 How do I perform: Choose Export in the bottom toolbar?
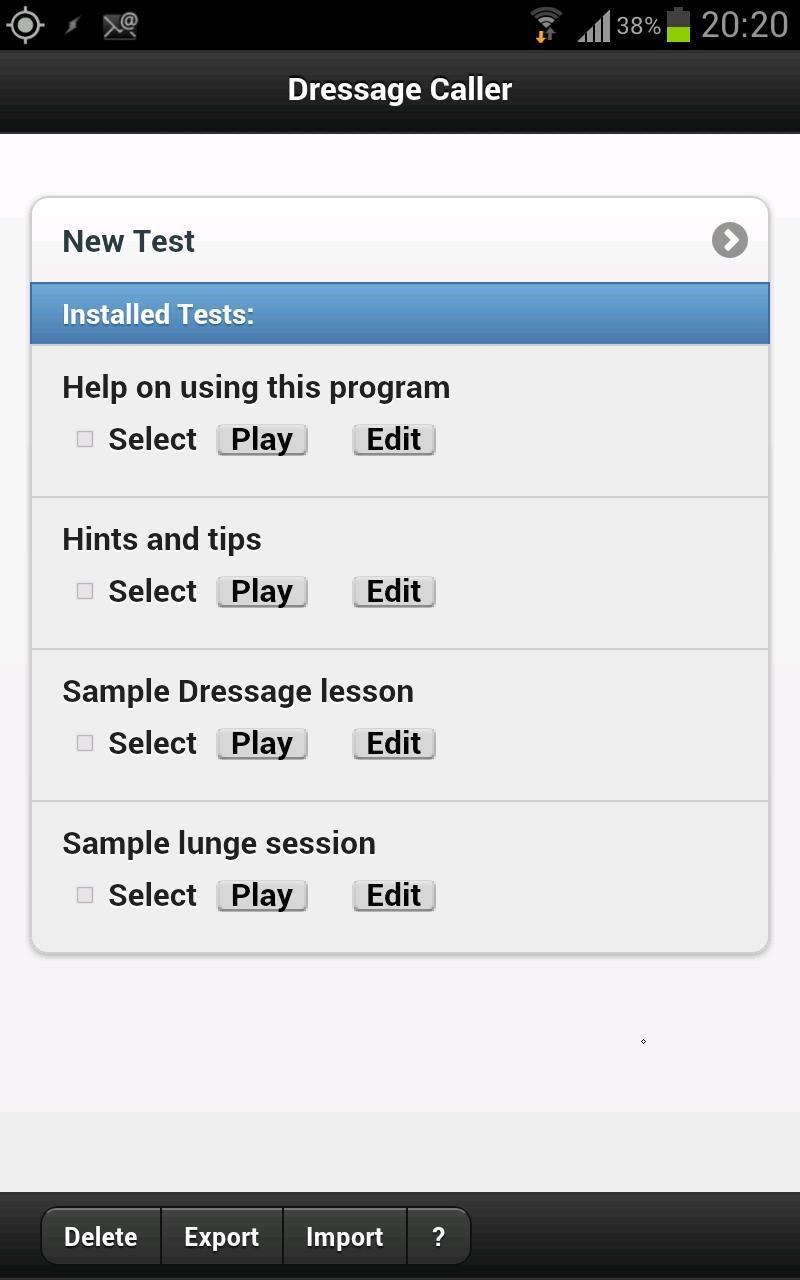coord(222,1237)
